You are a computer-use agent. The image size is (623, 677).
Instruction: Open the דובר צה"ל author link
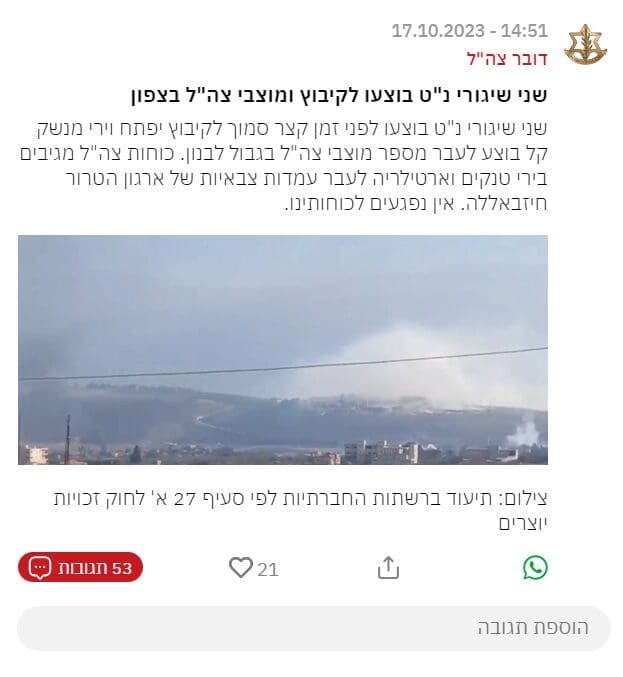point(509,58)
